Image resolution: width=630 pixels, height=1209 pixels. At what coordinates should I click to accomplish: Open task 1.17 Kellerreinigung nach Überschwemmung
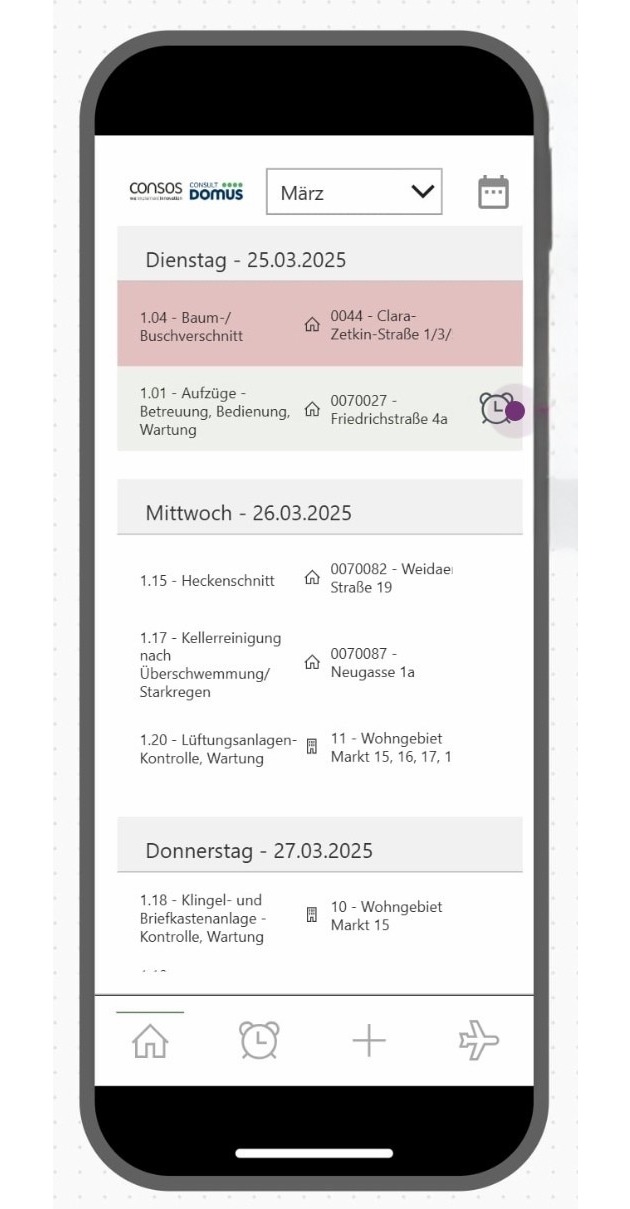click(x=320, y=663)
